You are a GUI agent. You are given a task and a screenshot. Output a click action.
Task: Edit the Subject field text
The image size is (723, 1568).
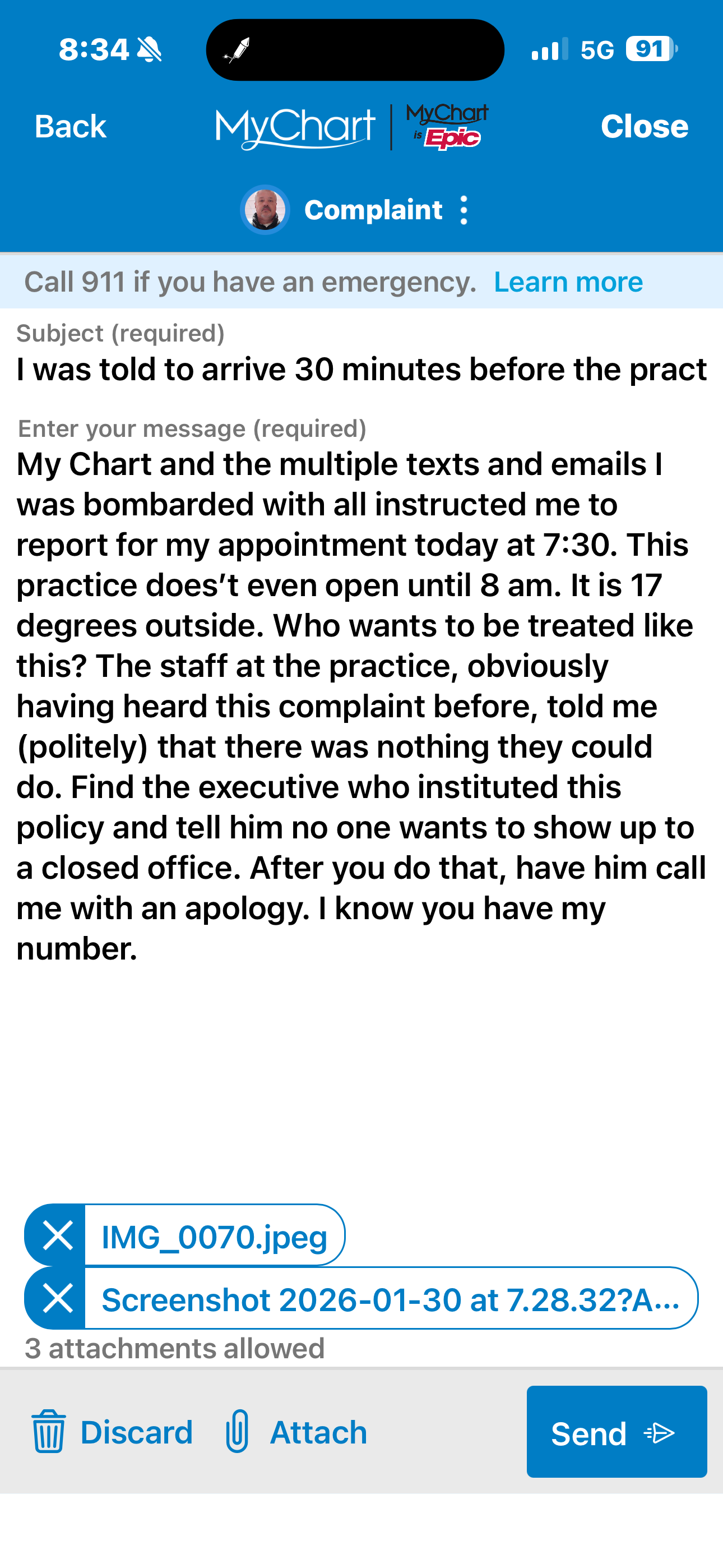click(x=361, y=370)
